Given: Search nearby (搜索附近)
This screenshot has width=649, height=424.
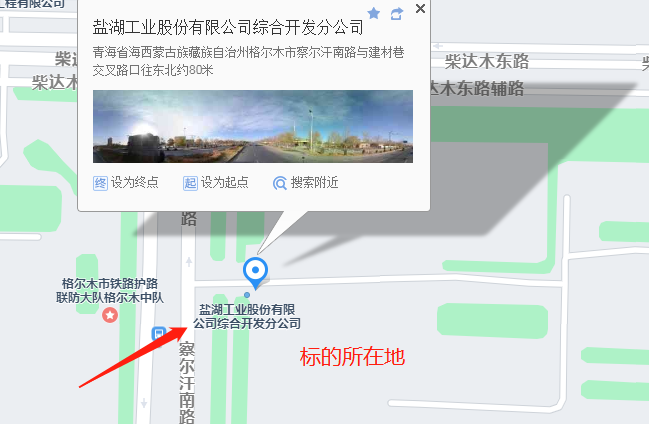Looking at the screenshot, I should point(306,183).
